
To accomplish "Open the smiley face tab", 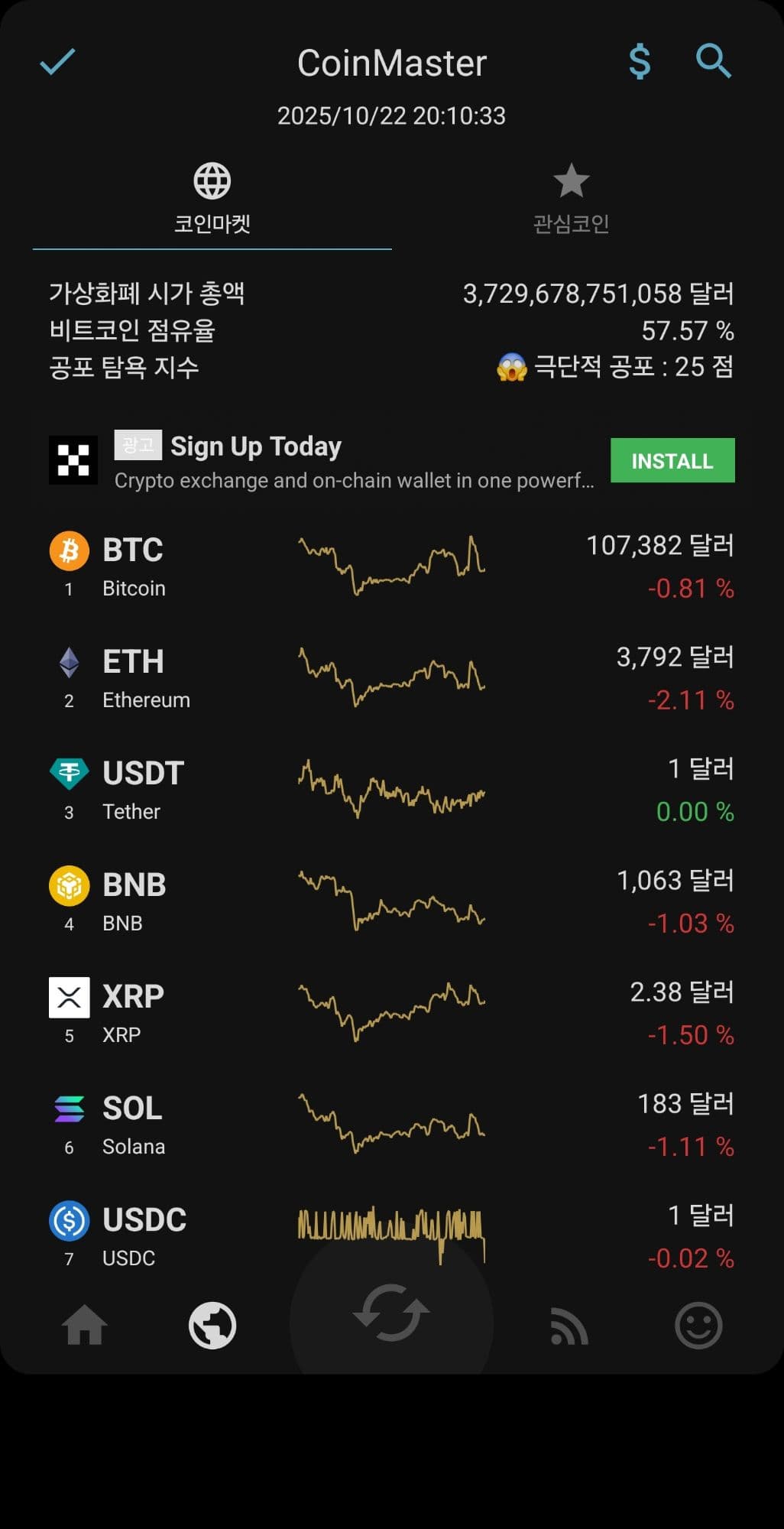I will (698, 1325).
